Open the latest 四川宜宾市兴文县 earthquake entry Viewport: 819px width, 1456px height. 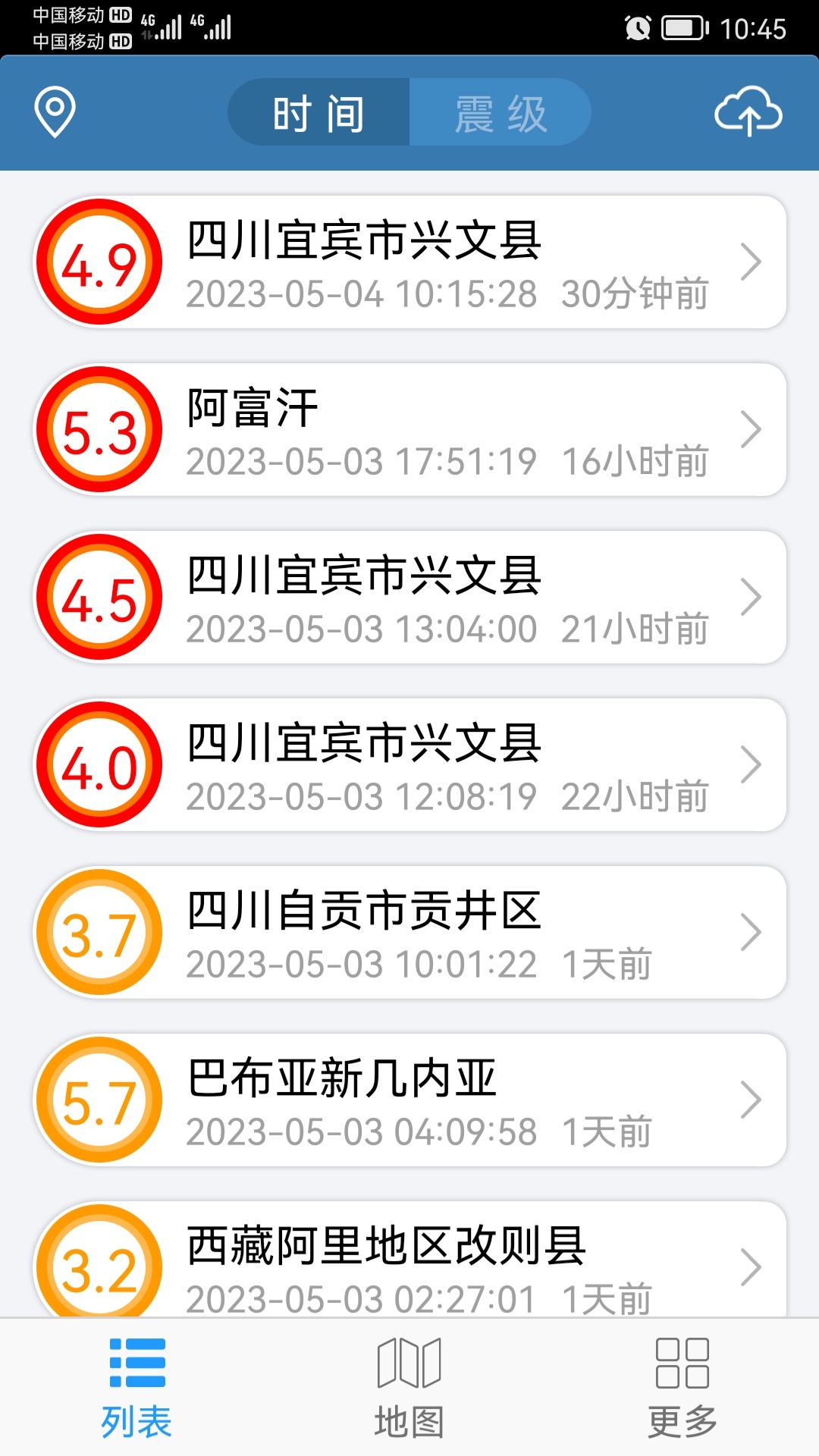(x=409, y=262)
